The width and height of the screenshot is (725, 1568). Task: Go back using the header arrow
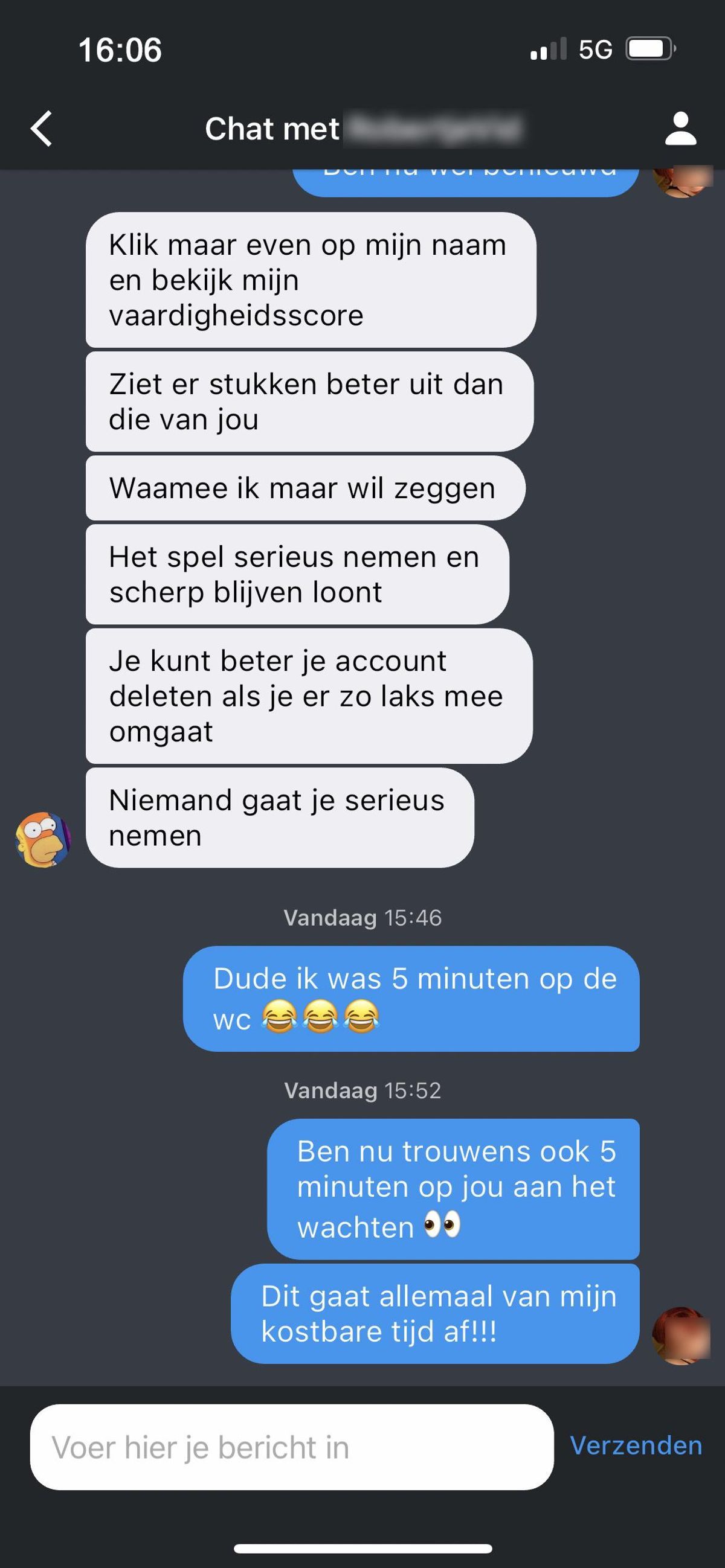pos(42,129)
